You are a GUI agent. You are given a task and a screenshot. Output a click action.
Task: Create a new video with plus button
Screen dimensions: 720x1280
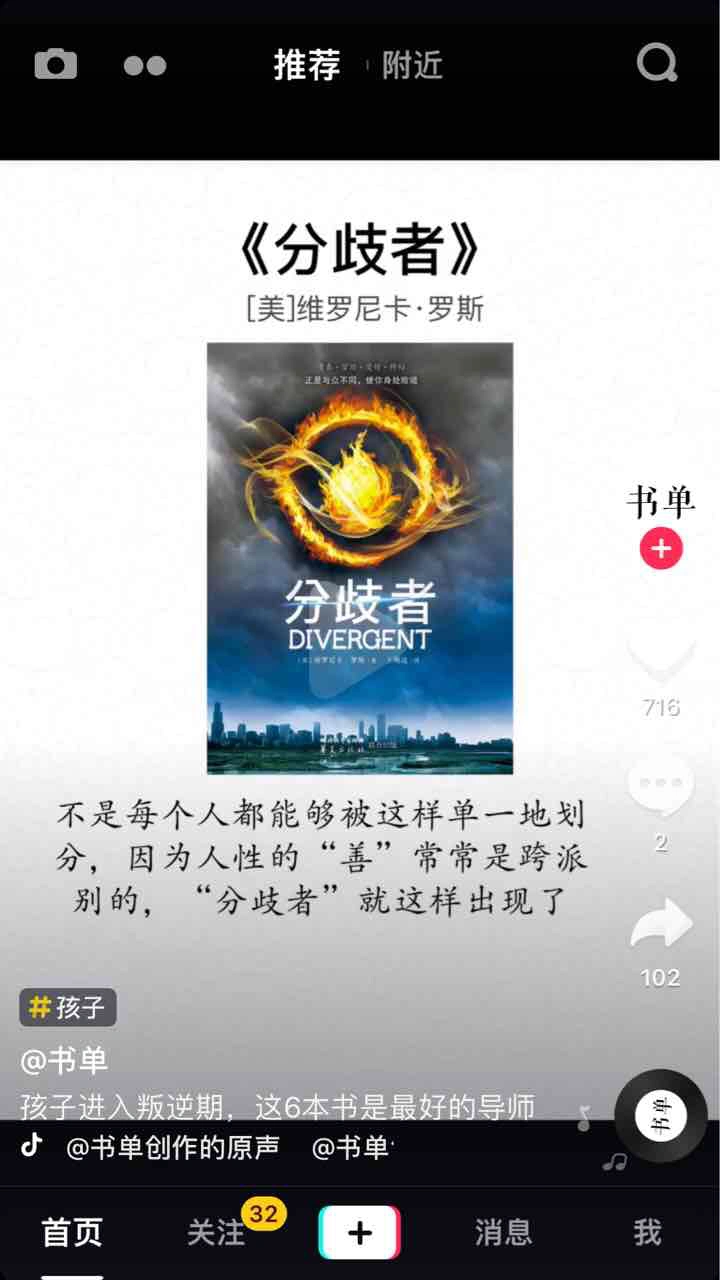coord(359,1232)
